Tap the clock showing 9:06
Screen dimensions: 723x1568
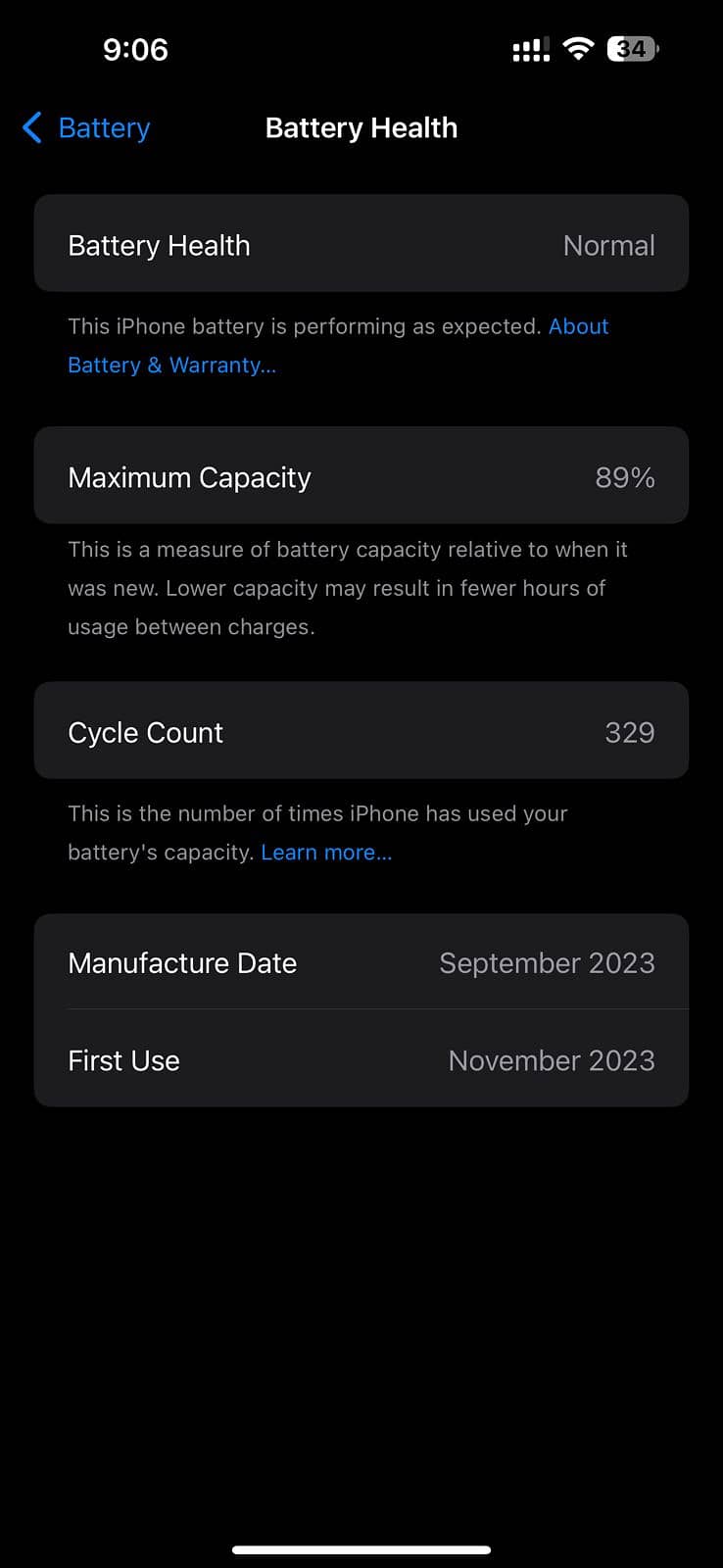pos(136,49)
